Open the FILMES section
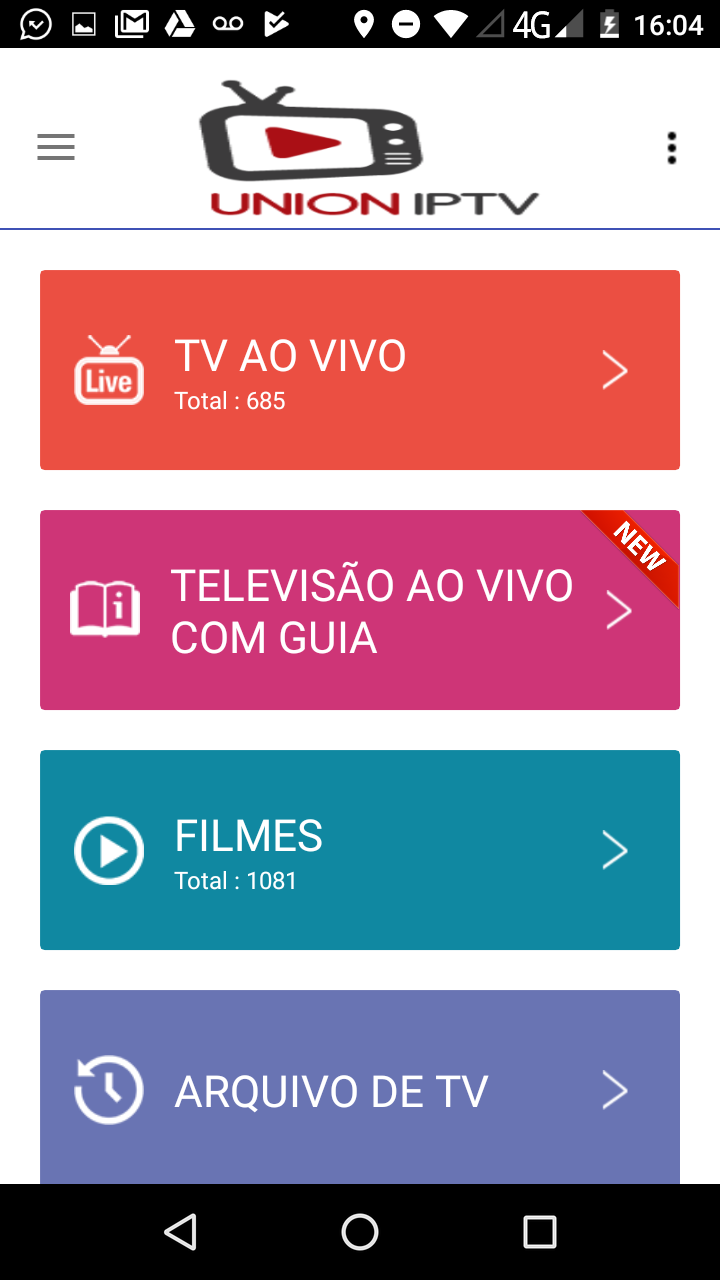The image size is (720, 1280). pyautogui.click(x=360, y=850)
